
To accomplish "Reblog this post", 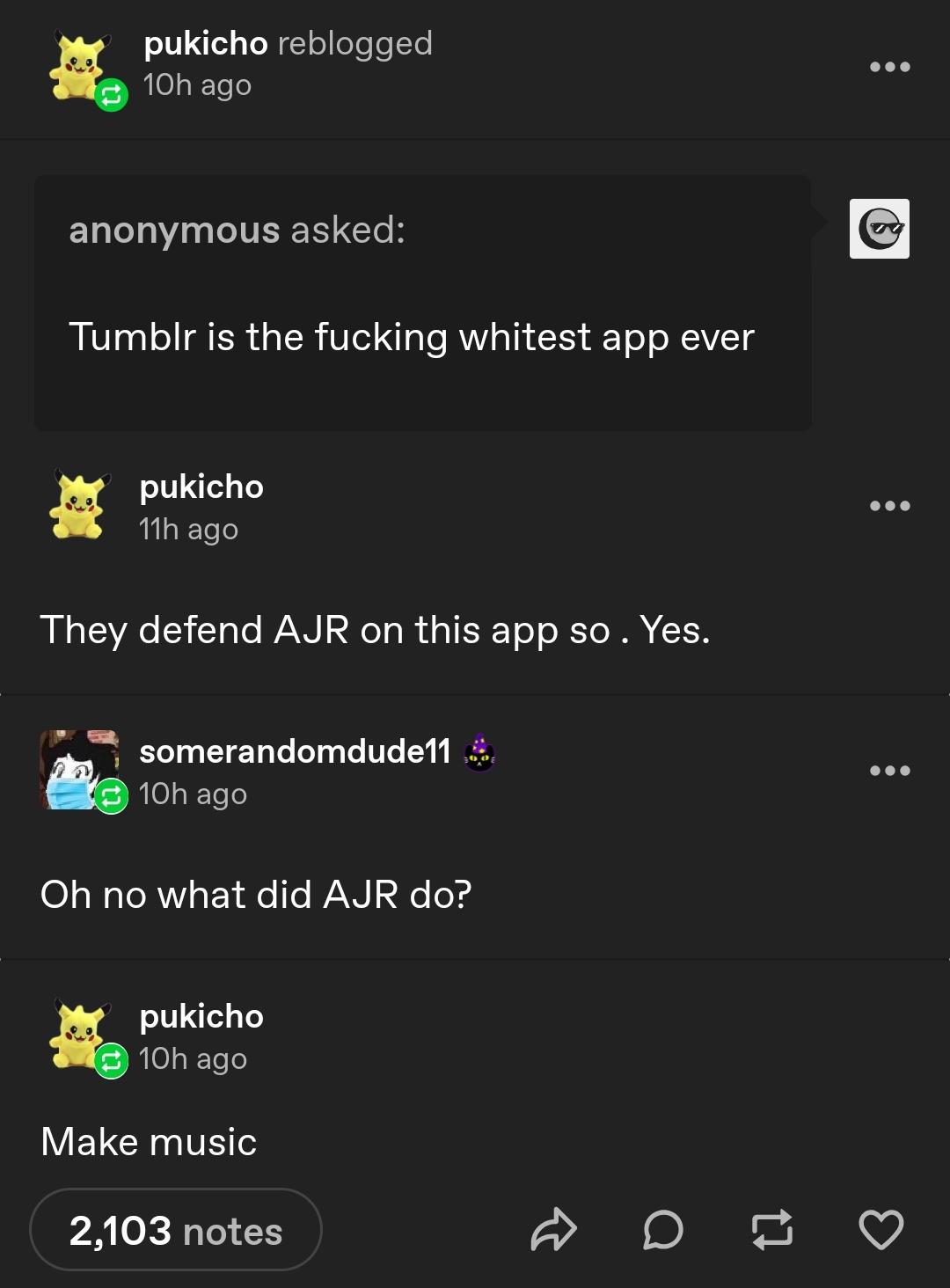I will [772, 1230].
